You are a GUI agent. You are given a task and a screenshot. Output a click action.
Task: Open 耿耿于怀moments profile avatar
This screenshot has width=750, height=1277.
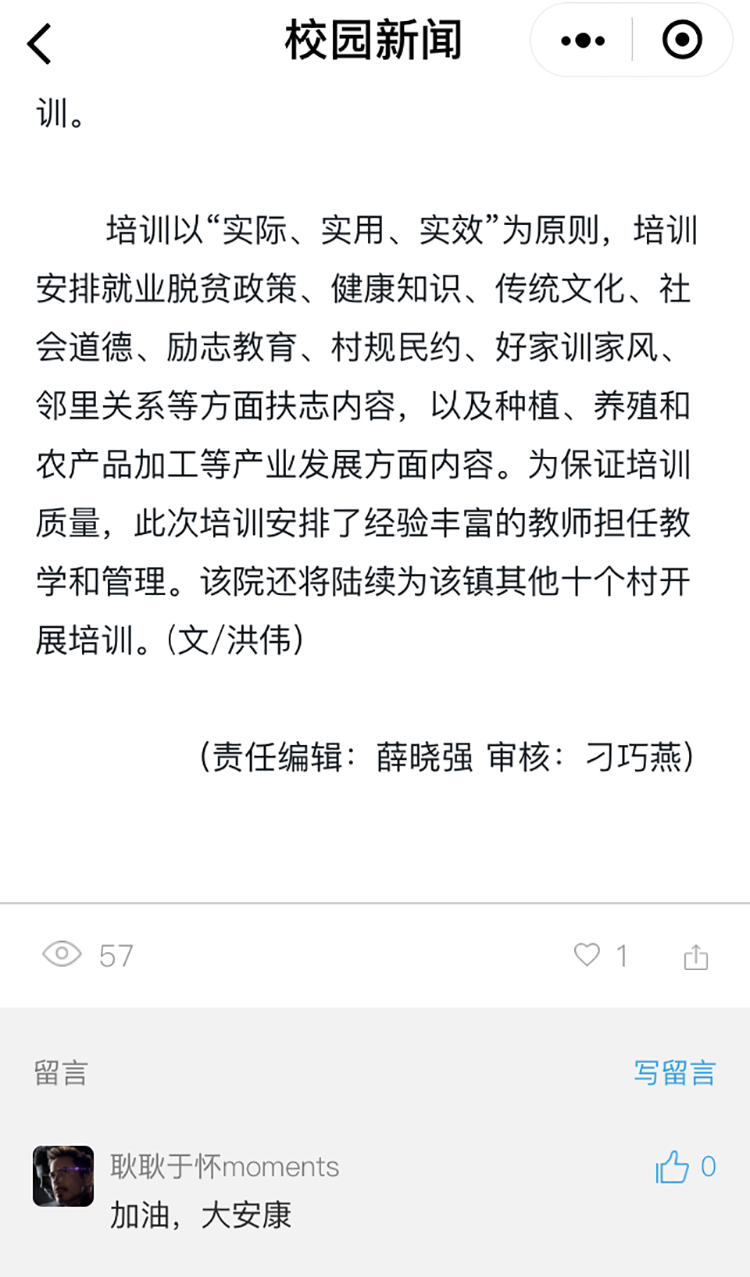[63, 1176]
